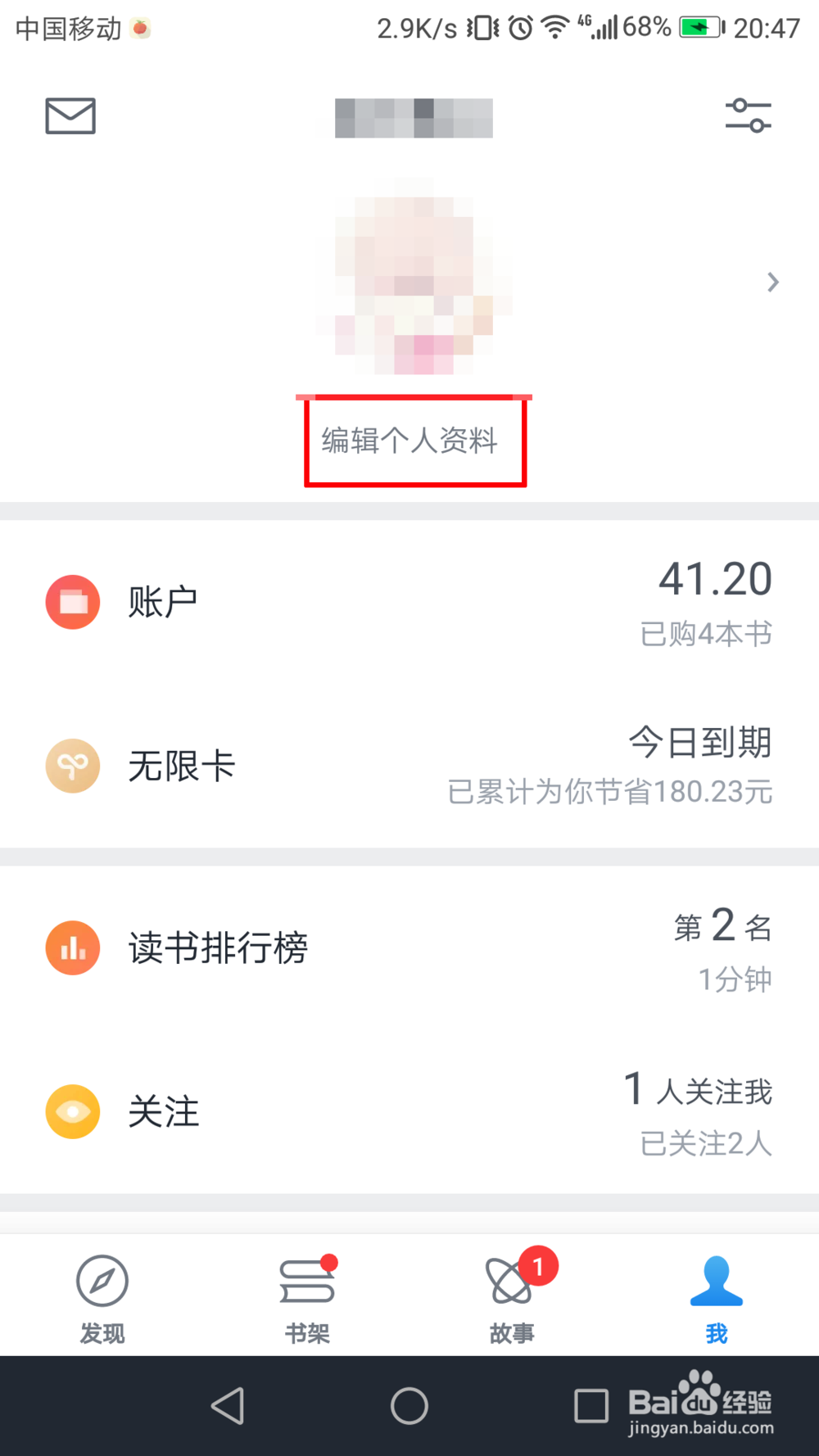Open settings via the sliders icon top right
Screen dimensions: 819x1456
(x=749, y=116)
